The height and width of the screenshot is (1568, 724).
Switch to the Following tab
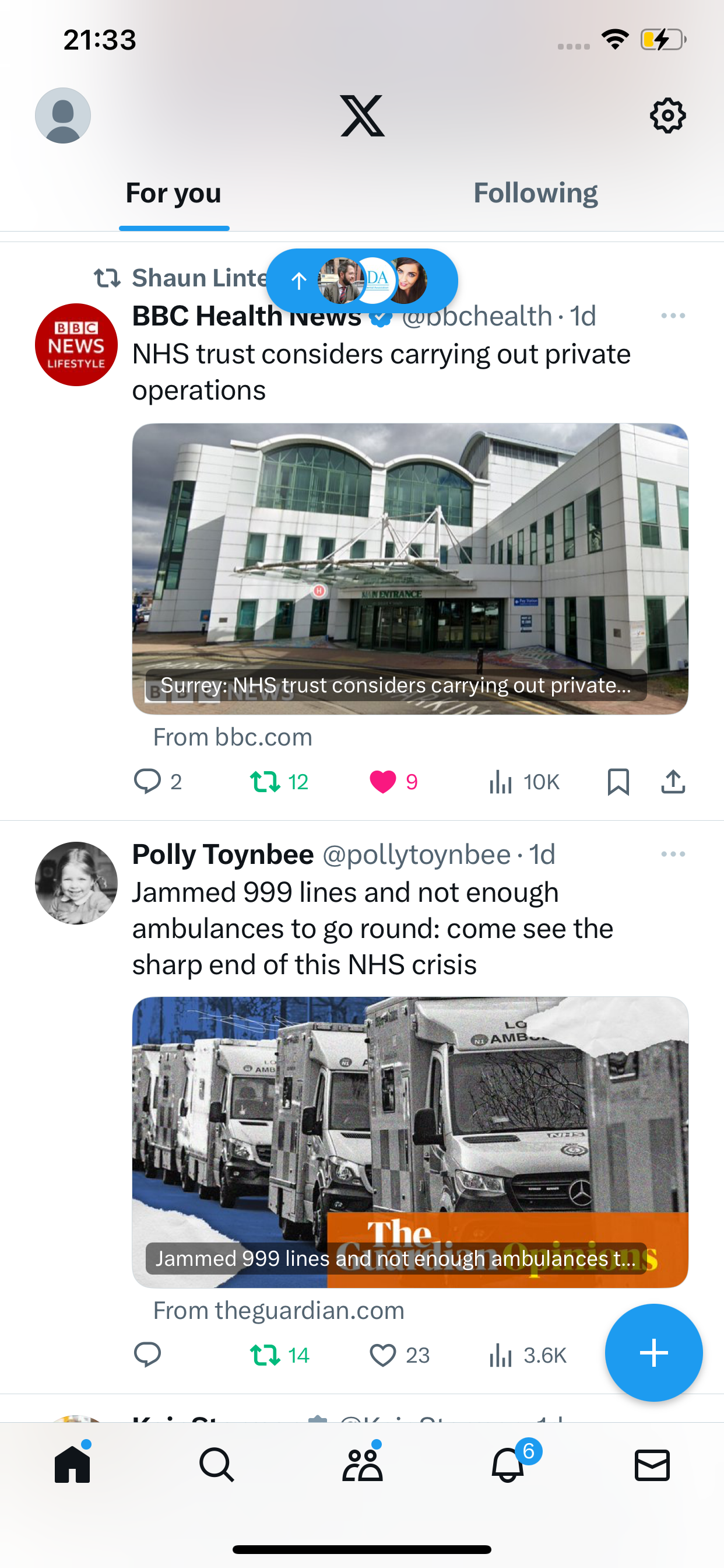click(535, 194)
